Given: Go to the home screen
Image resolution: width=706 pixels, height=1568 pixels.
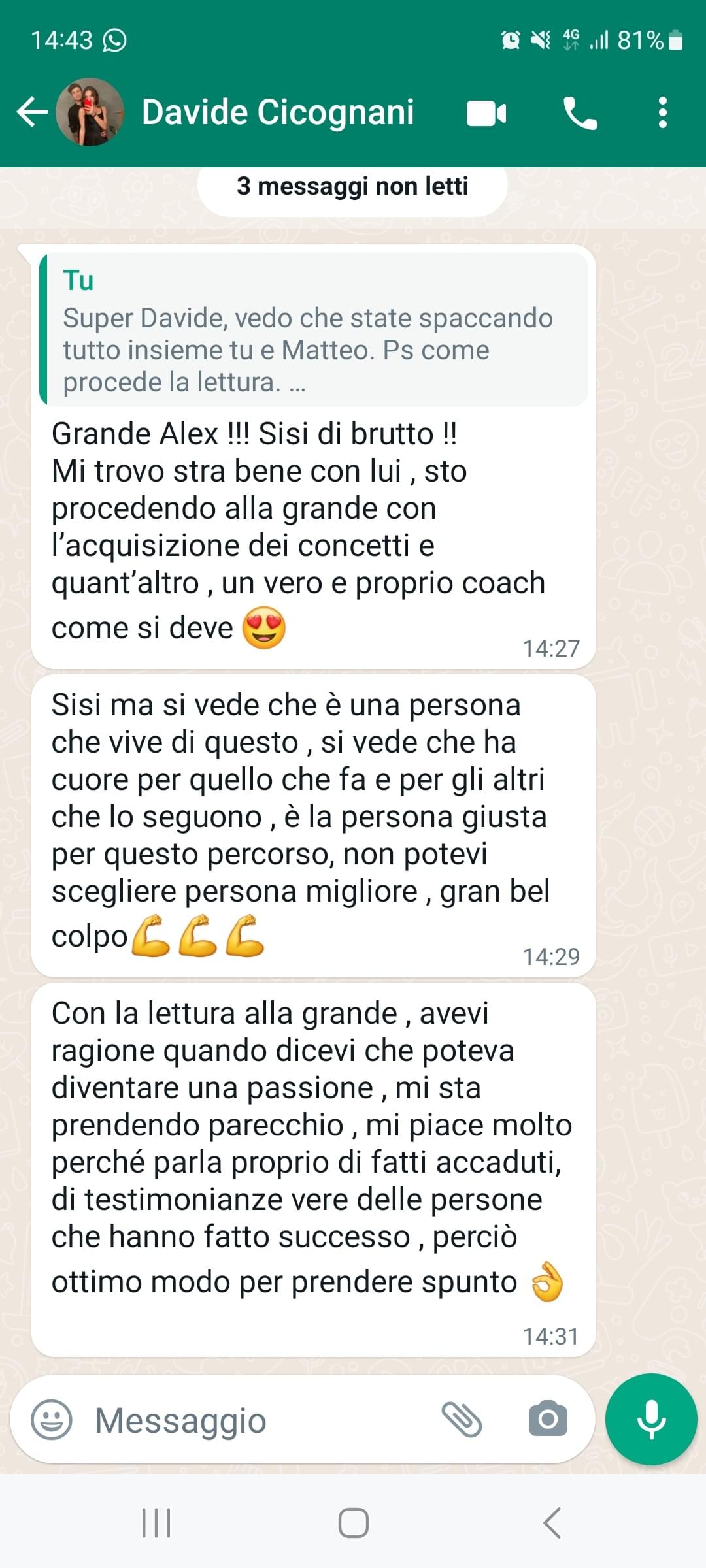Looking at the screenshot, I should tap(354, 1523).
